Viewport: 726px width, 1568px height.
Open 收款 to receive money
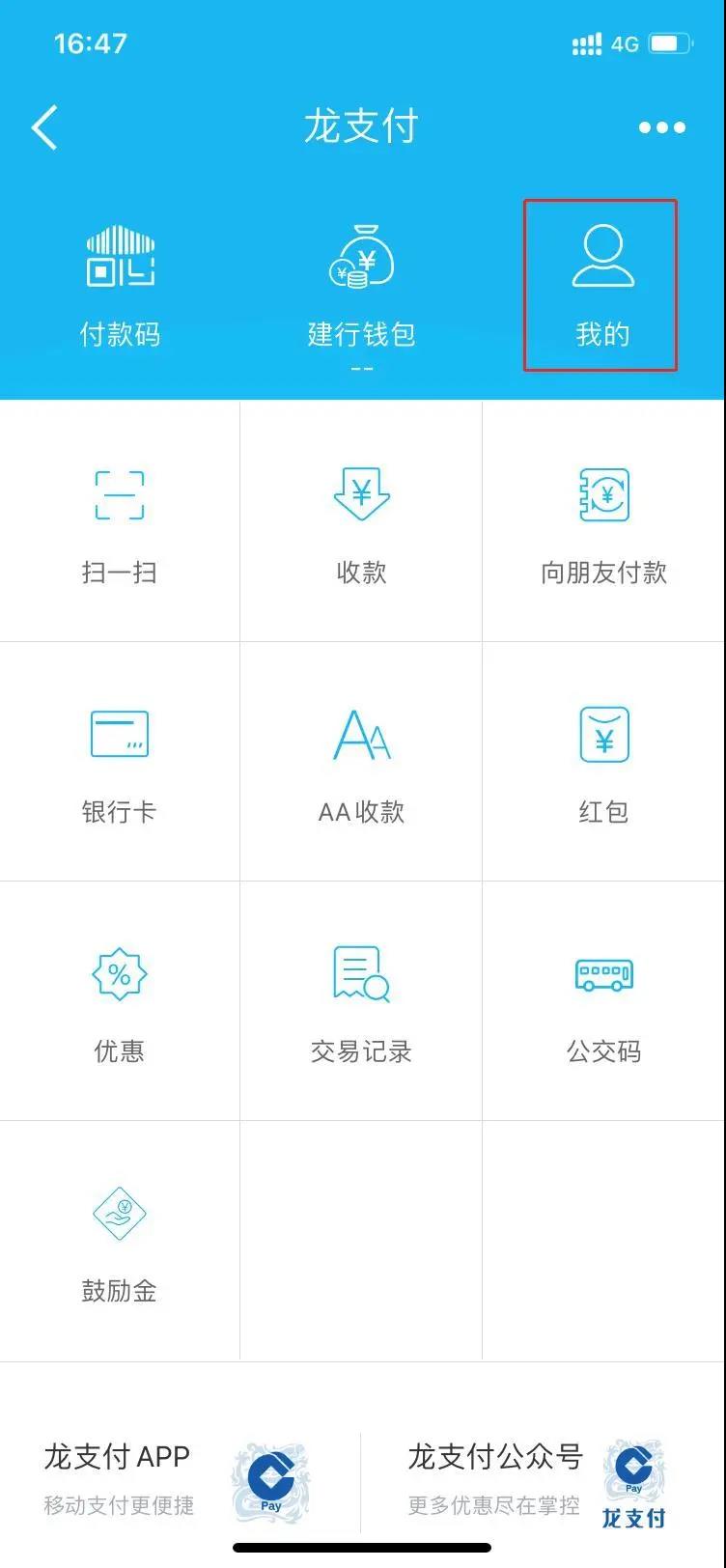click(x=361, y=521)
